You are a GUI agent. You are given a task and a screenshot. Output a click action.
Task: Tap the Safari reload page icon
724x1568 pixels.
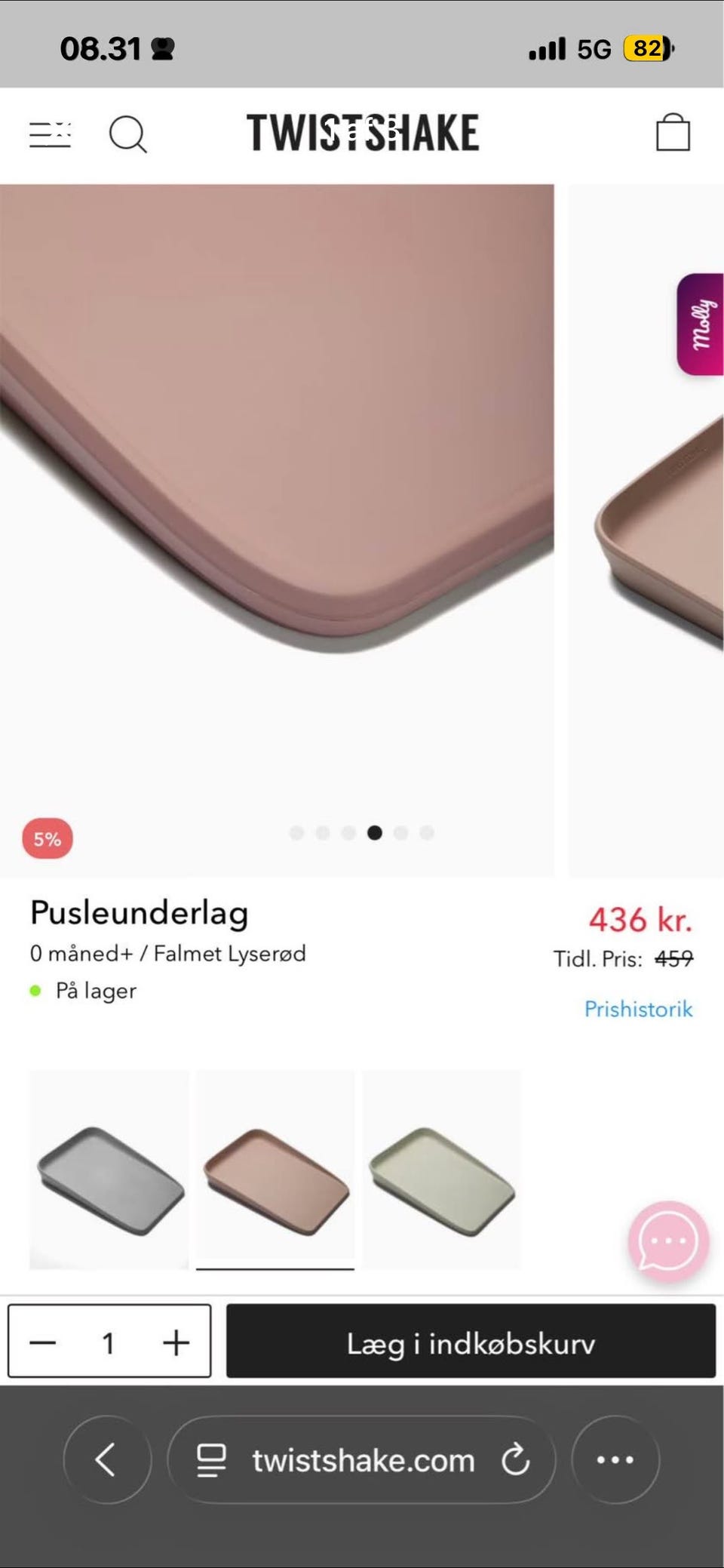516,1459
